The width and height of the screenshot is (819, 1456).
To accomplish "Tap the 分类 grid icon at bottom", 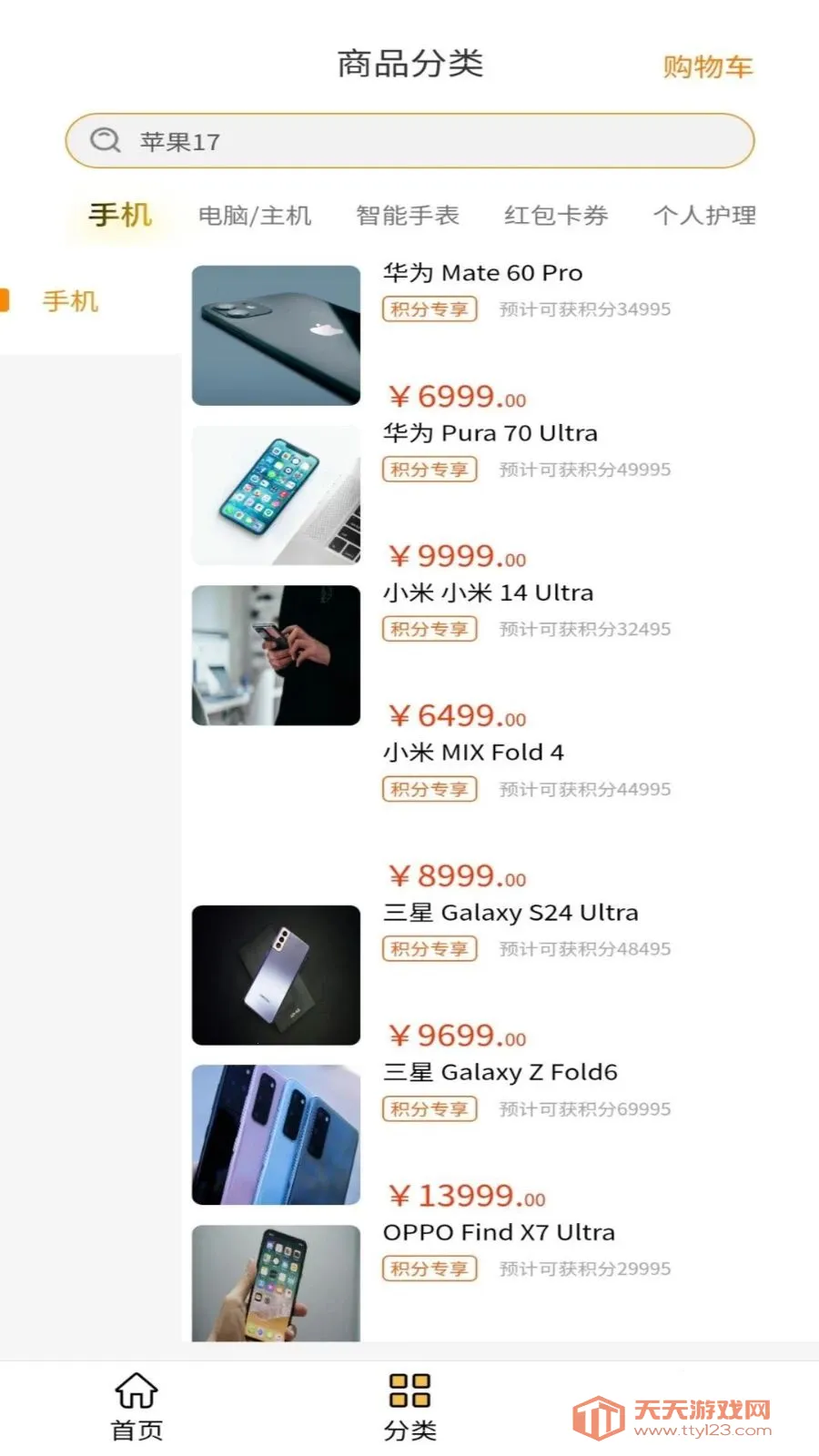I will [x=410, y=1388].
